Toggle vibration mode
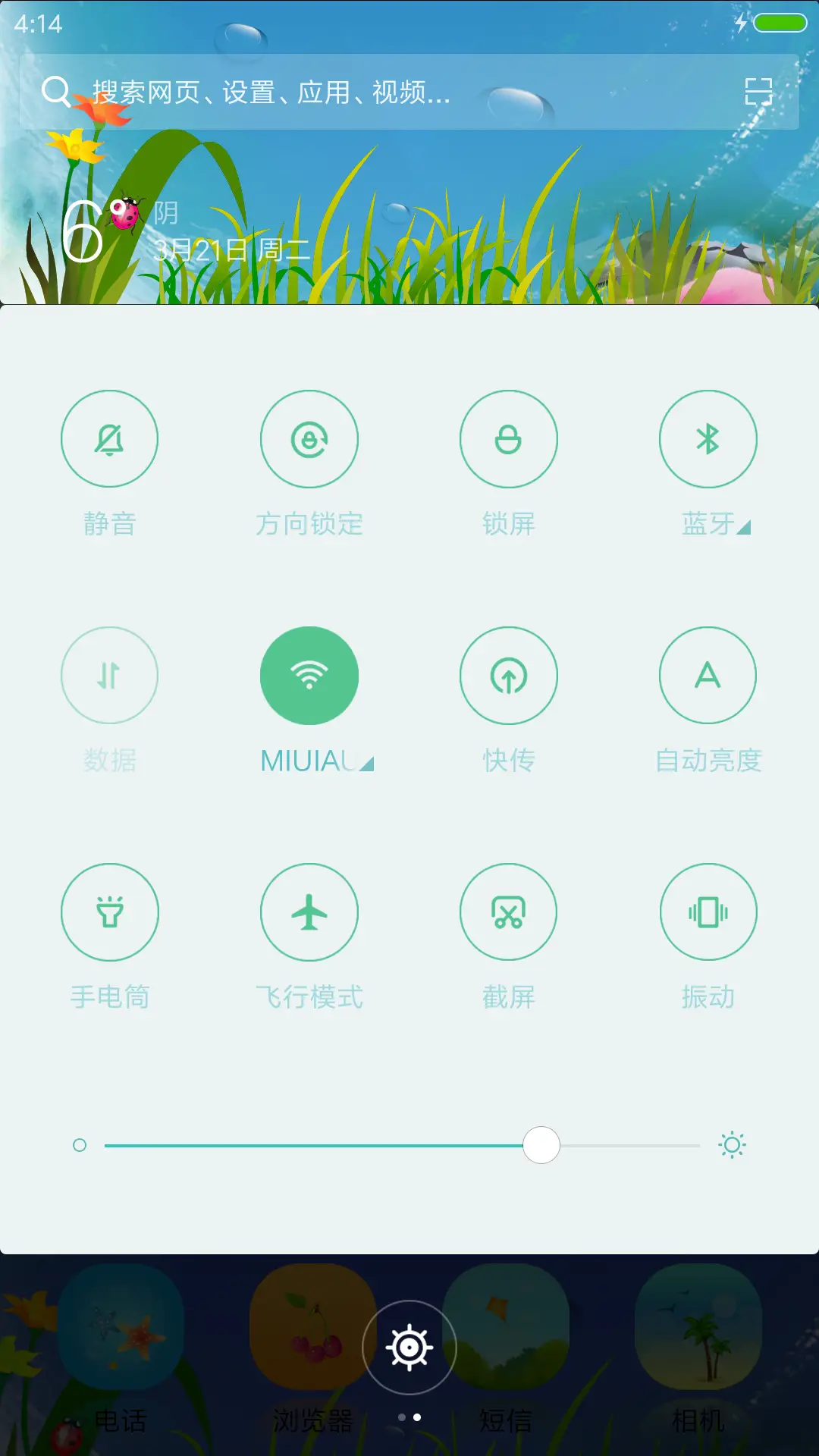The height and width of the screenshot is (1456, 819). click(708, 912)
